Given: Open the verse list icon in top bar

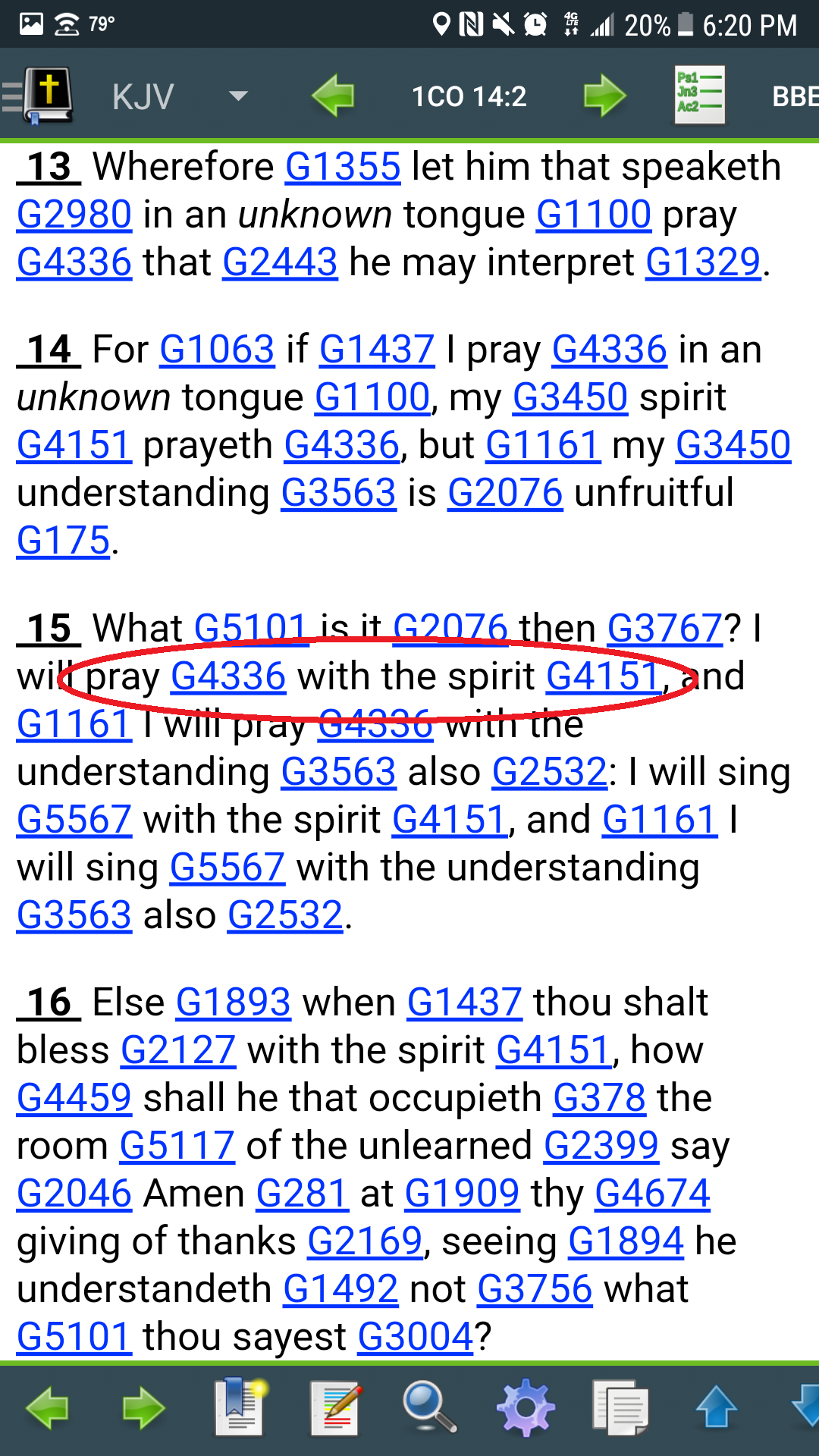Looking at the screenshot, I should tap(700, 96).
